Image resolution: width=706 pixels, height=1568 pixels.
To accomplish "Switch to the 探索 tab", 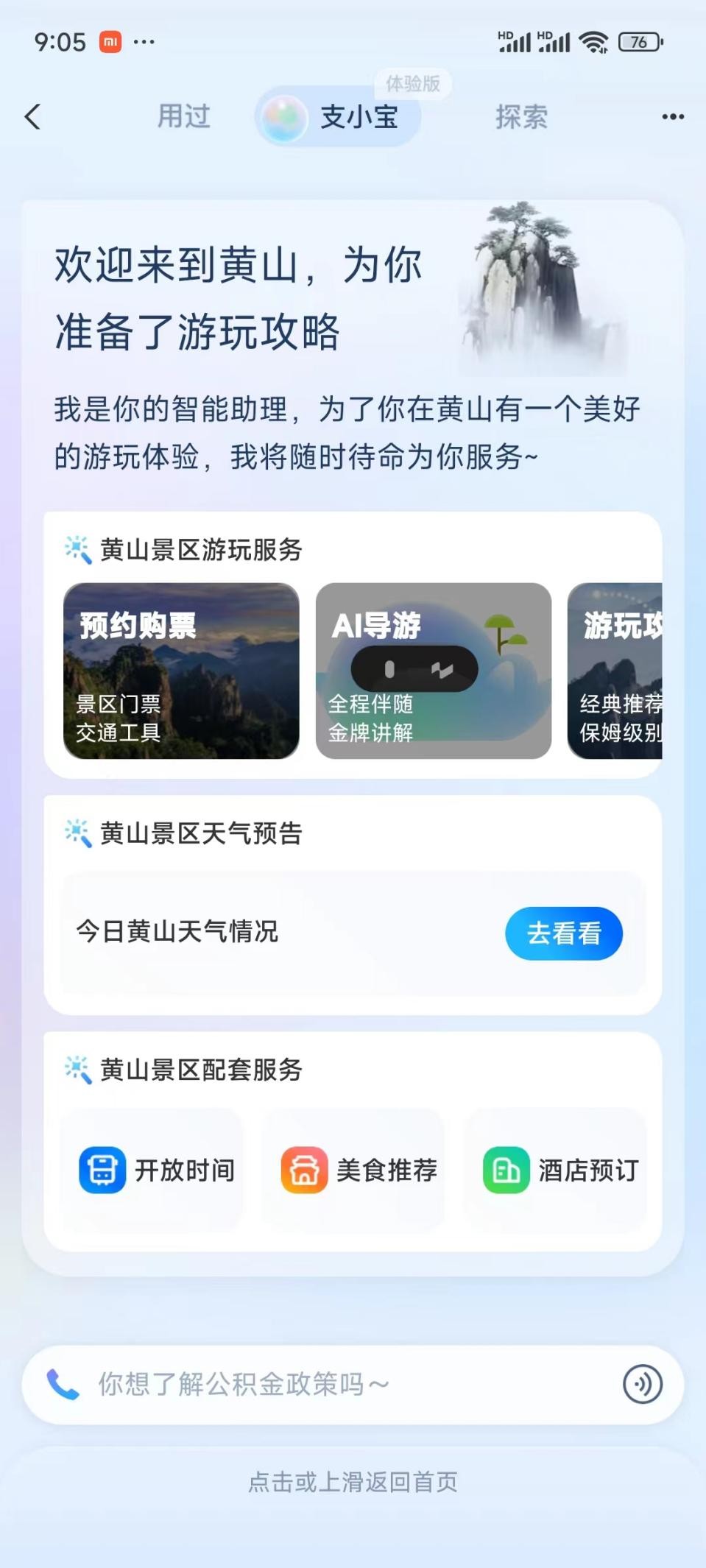I will (521, 116).
